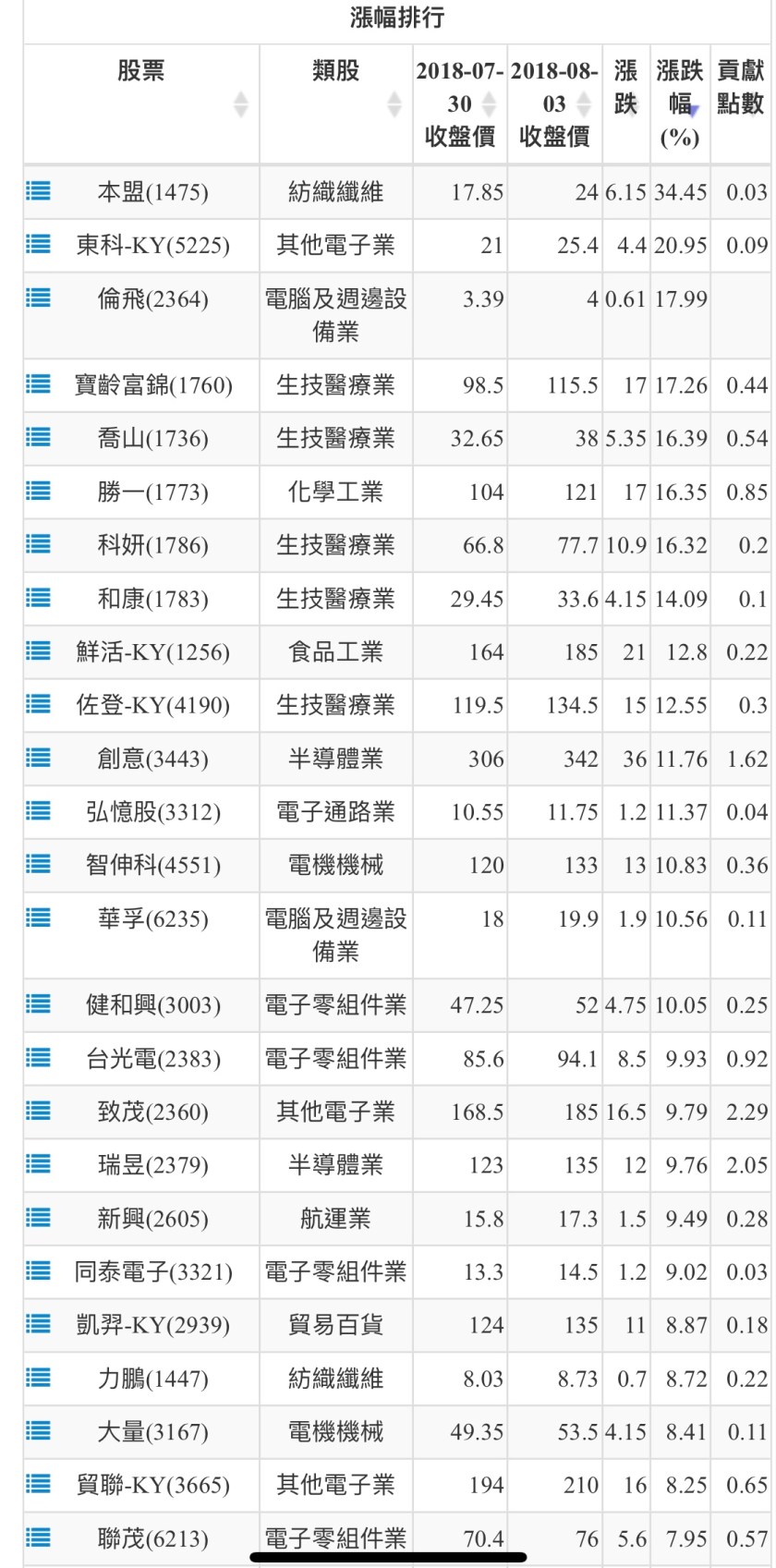
Task: Sort by 2018-07-30 收盤價 column
Action: tap(490, 104)
